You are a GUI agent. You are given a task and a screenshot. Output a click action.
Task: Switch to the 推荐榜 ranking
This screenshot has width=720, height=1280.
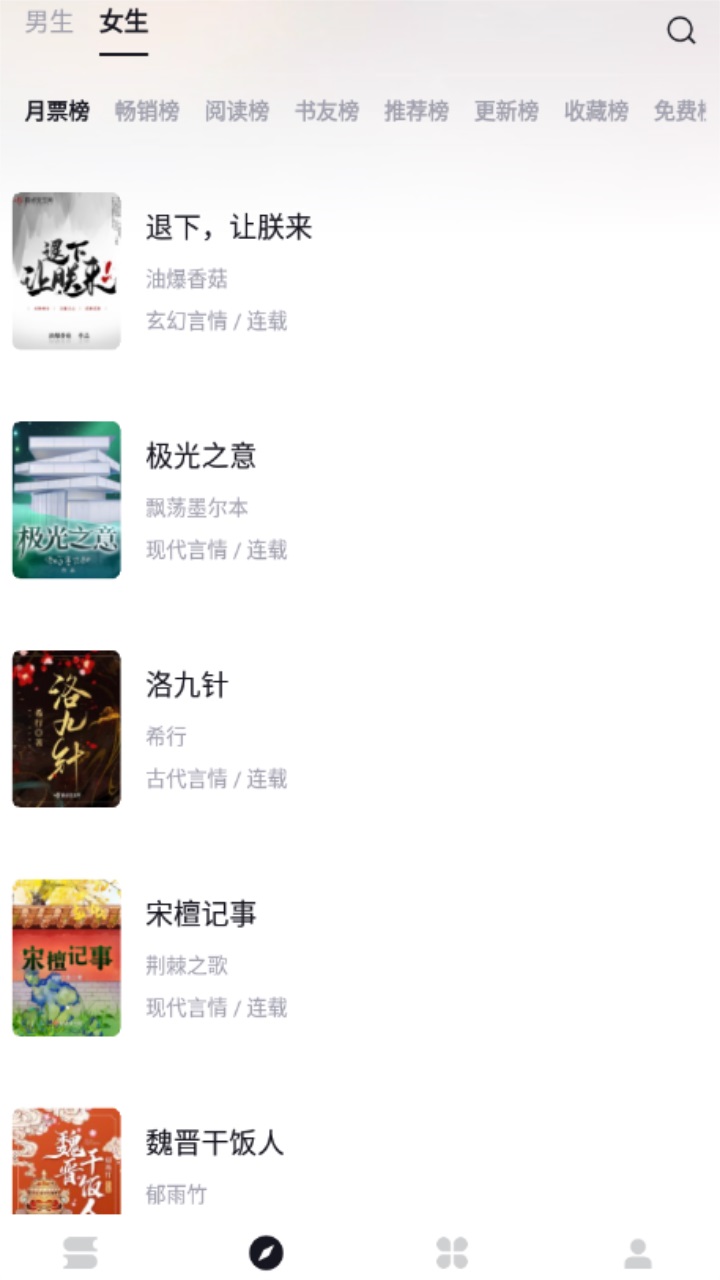pos(417,112)
